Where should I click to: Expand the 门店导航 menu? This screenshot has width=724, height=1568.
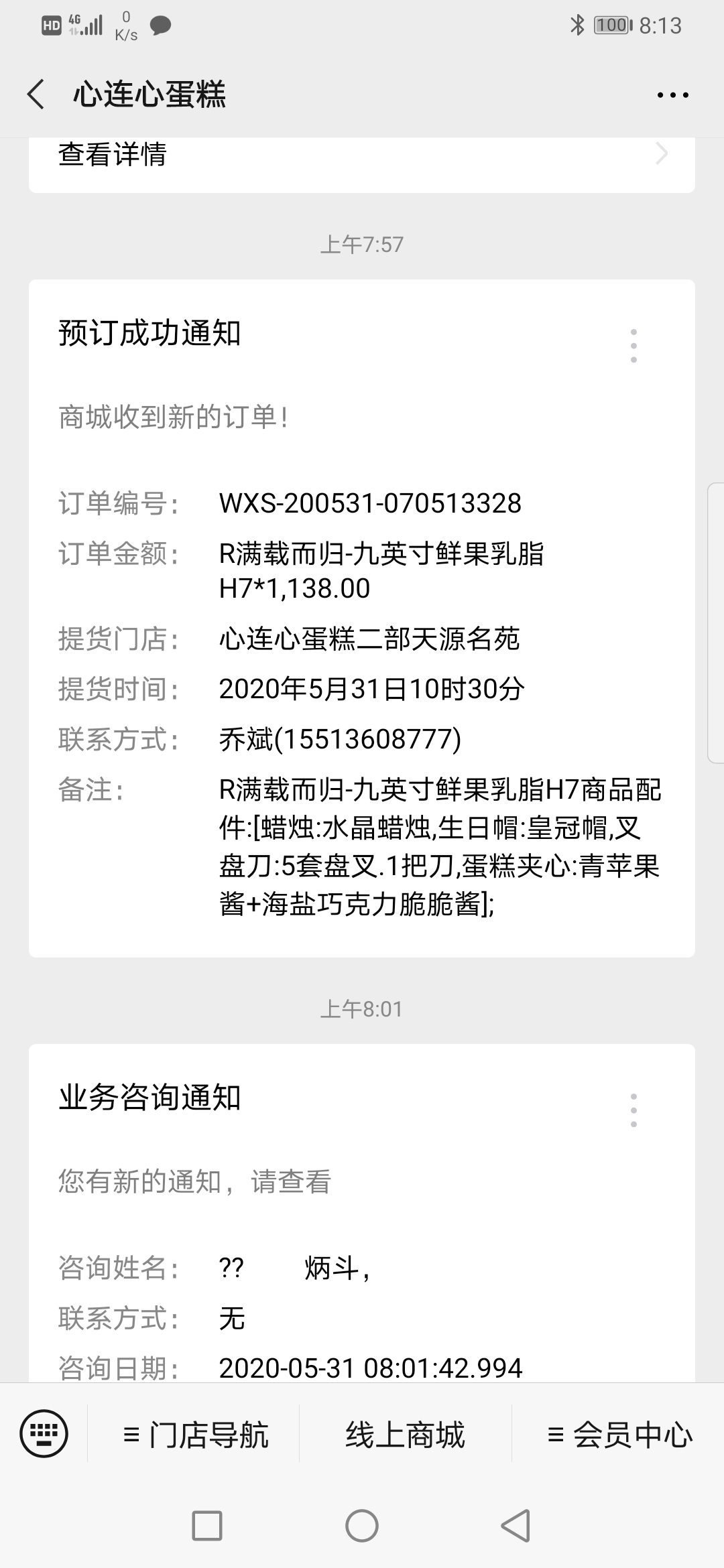click(x=195, y=1435)
